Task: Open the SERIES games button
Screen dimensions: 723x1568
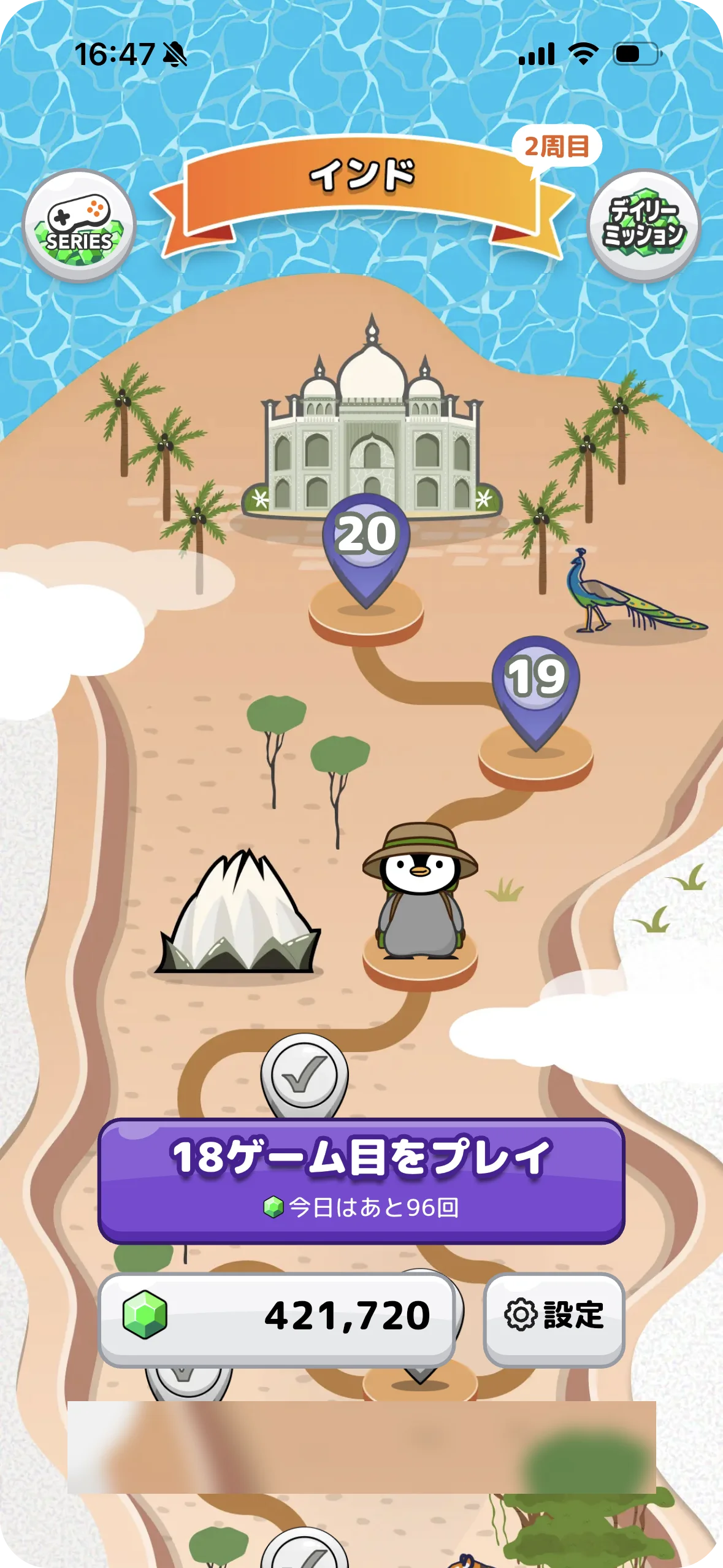Action: tap(78, 226)
